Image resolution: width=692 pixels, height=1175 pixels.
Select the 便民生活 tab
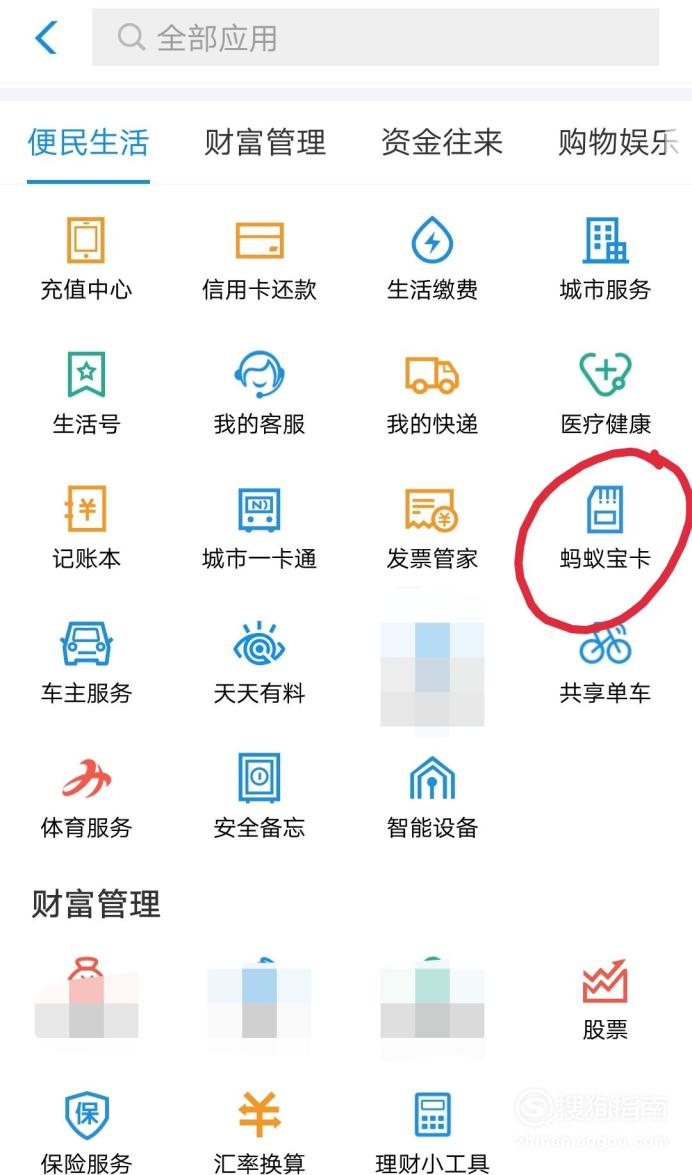[x=88, y=142]
